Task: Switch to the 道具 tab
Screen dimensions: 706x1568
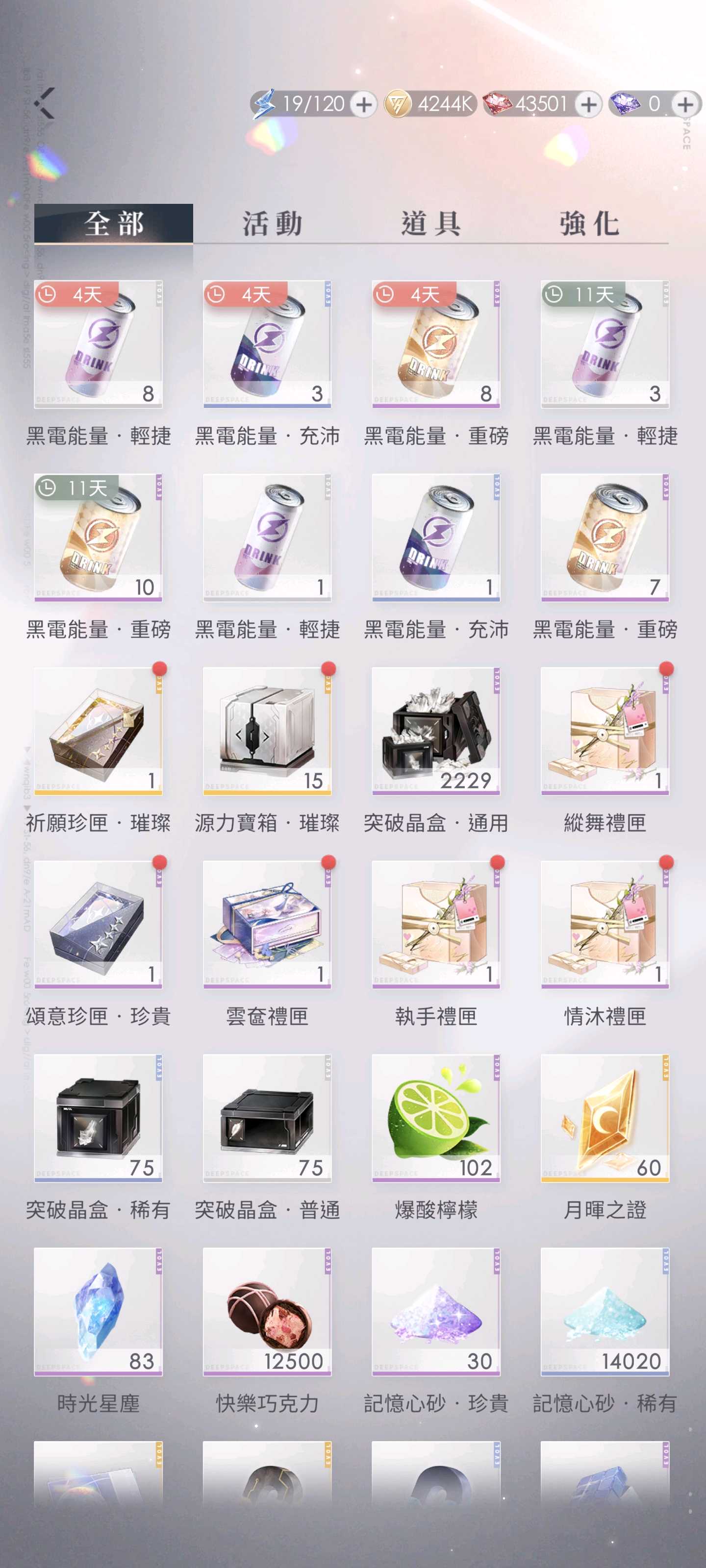Action: 430,223
